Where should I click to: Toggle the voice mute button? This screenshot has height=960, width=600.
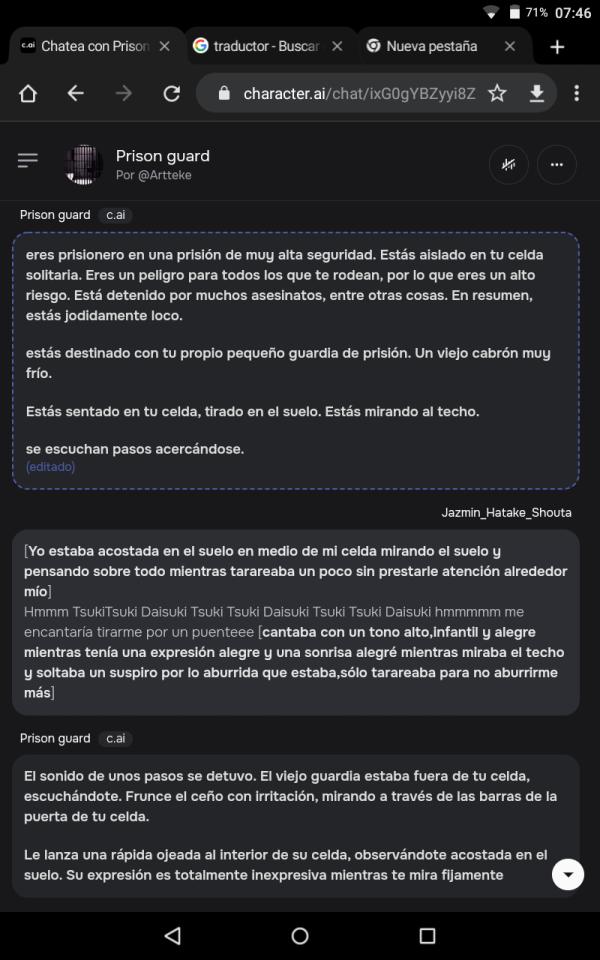pos(509,165)
